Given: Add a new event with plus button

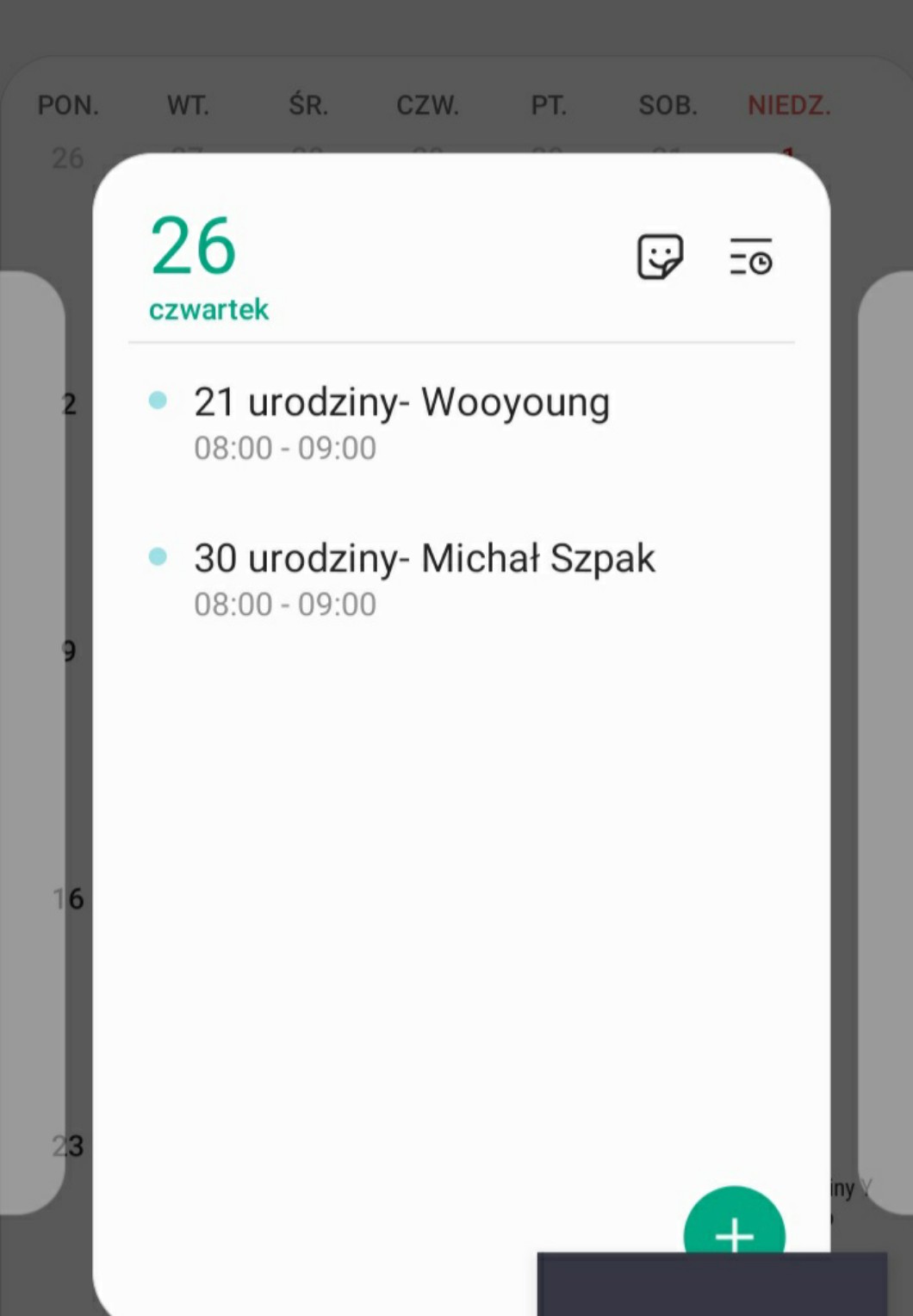Looking at the screenshot, I should tap(734, 1225).
